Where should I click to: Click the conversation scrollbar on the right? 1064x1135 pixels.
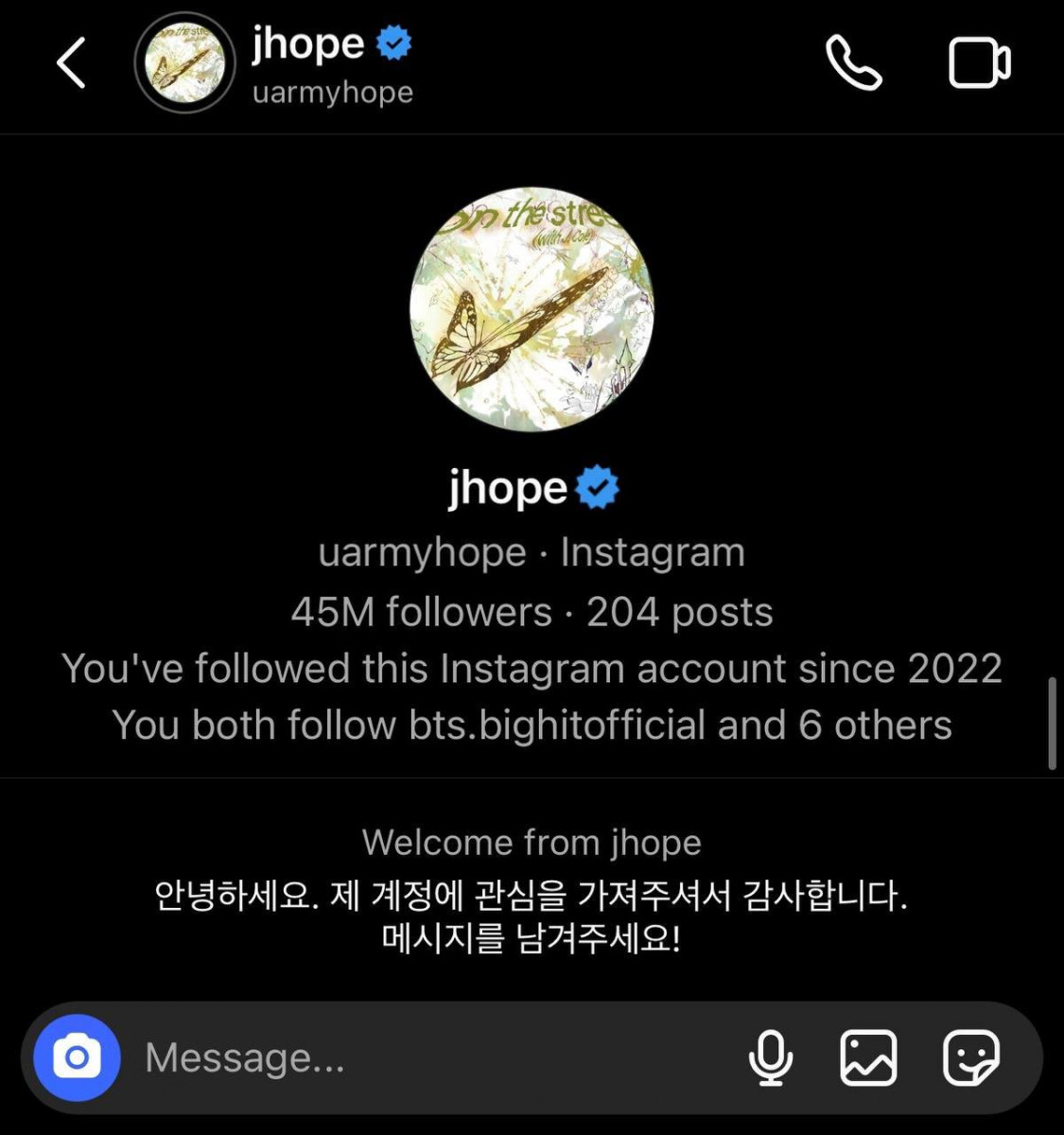point(1053,725)
